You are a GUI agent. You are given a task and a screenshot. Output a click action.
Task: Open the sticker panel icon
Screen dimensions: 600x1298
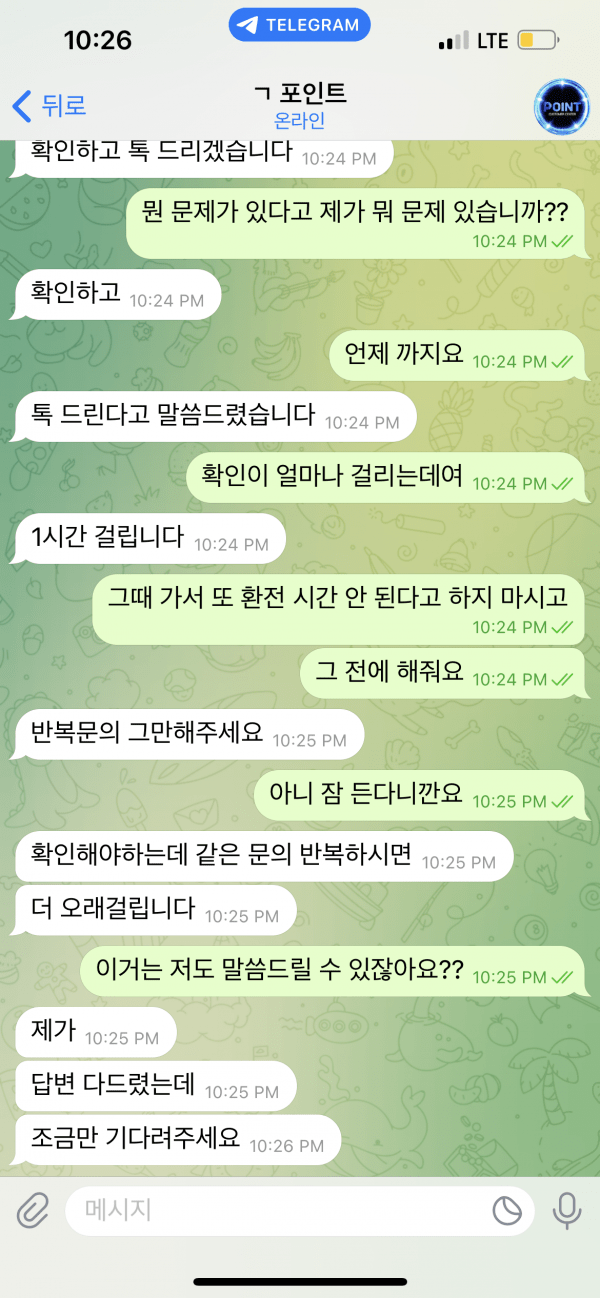pos(507,1211)
